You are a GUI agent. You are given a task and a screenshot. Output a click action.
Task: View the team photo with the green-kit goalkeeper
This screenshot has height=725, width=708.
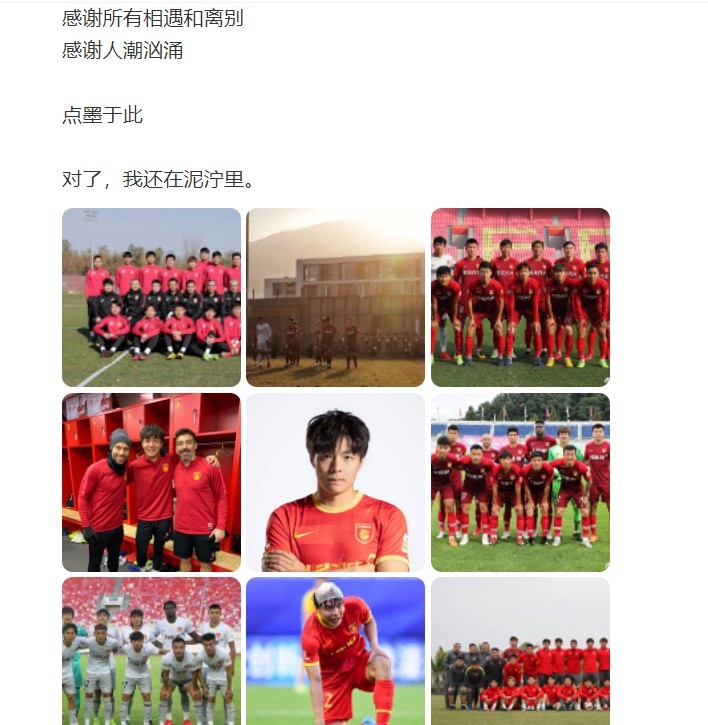click(520, 482)
